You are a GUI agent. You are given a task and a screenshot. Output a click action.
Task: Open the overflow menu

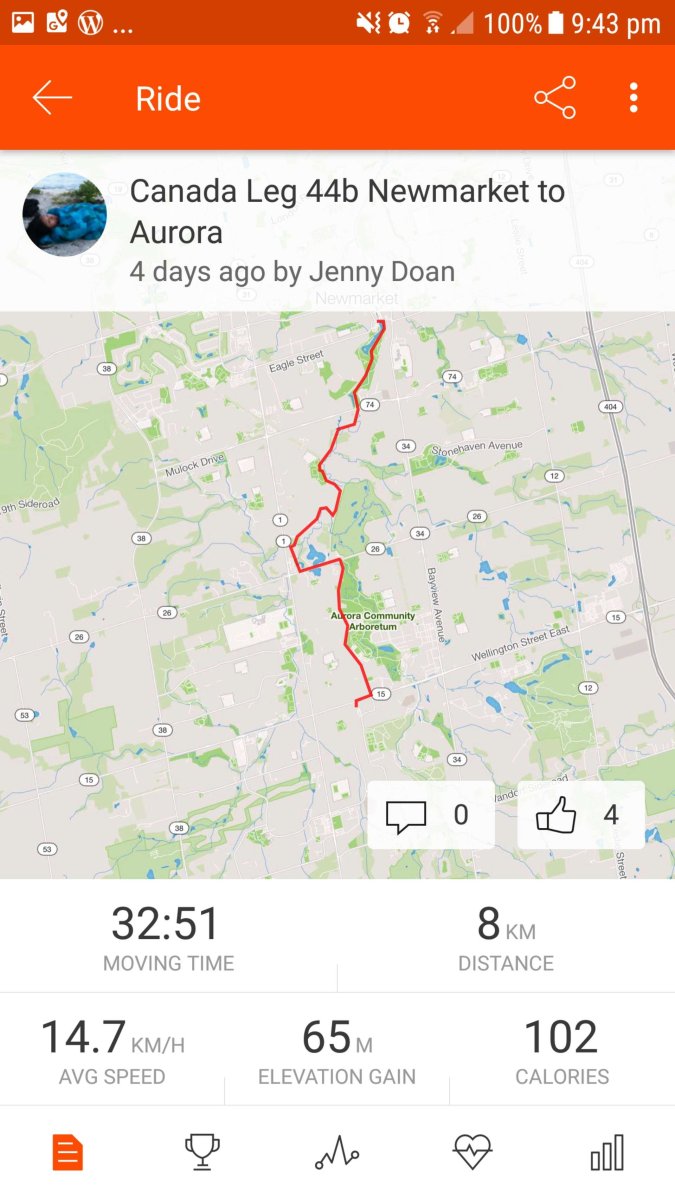(634, 98)
